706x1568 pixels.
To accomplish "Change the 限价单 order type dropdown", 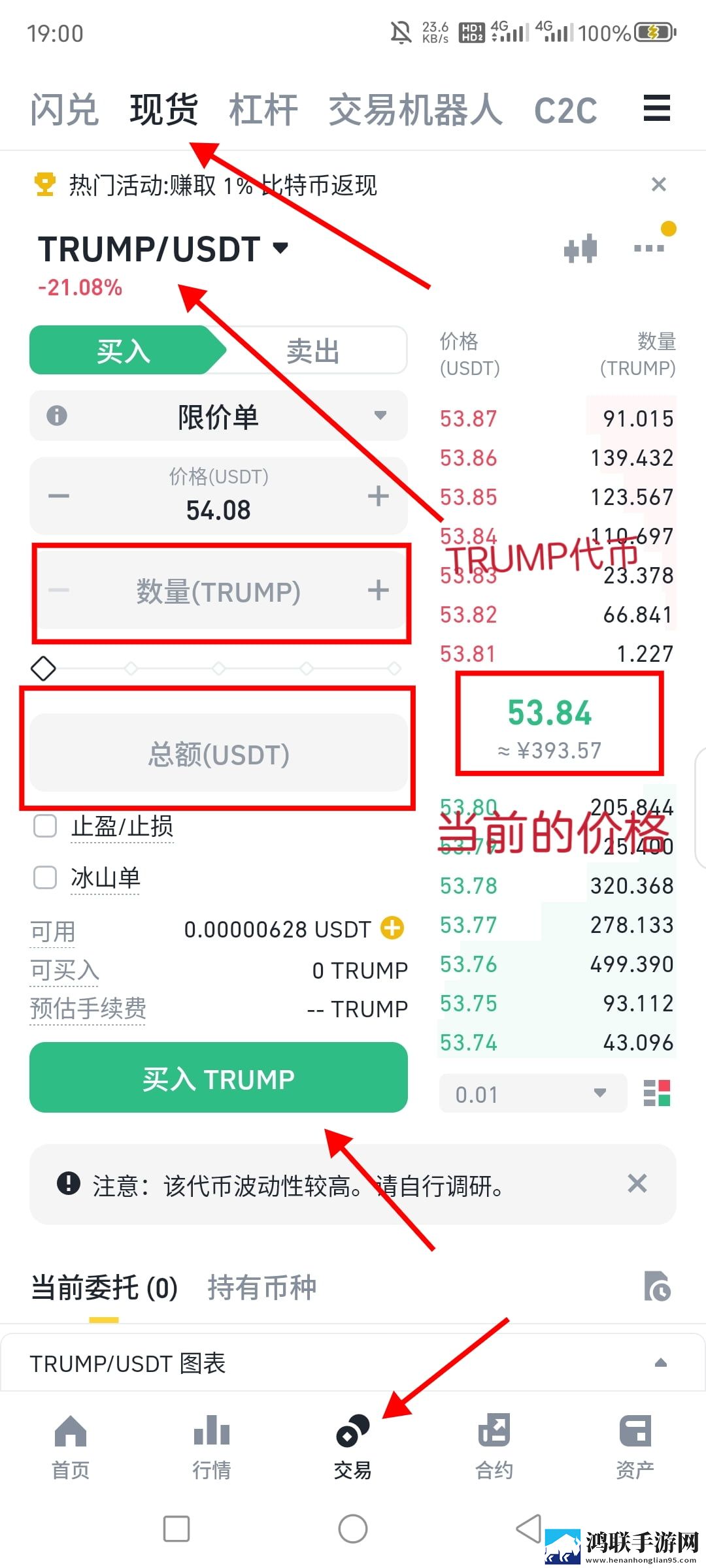I will [218, 416].
